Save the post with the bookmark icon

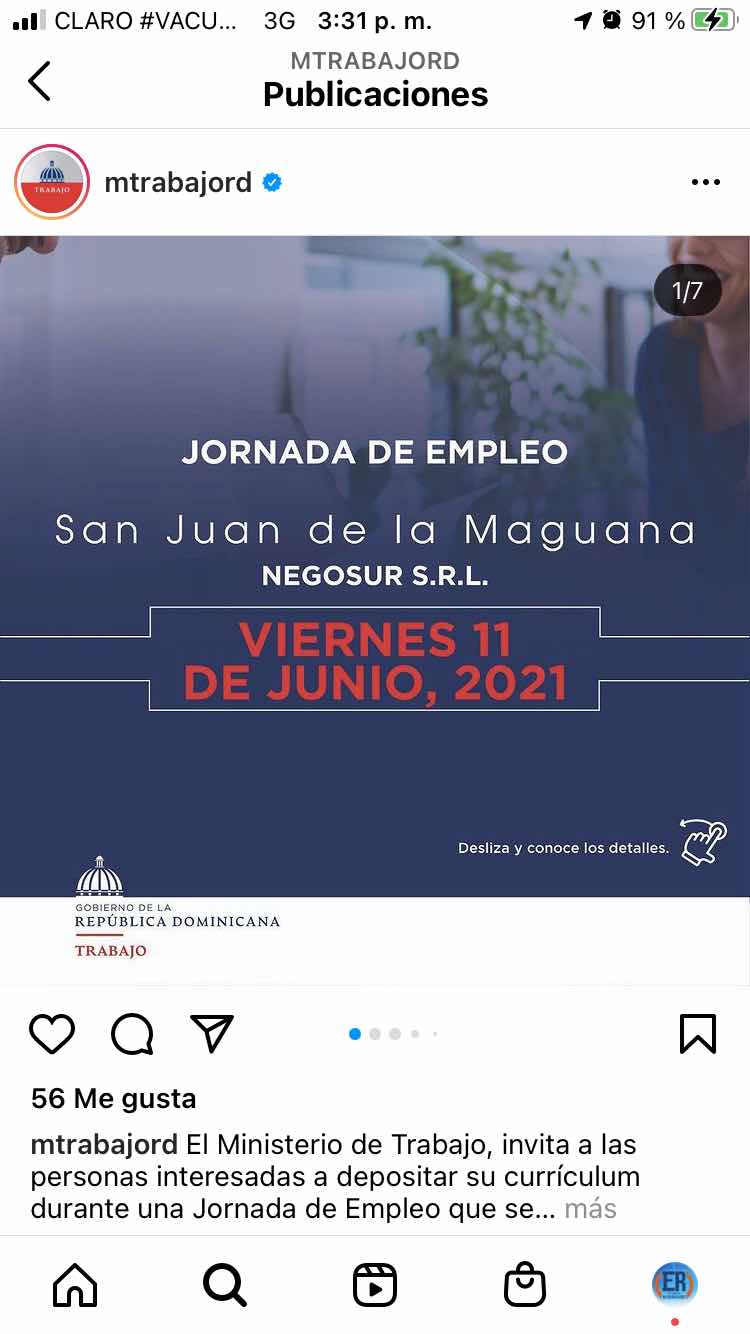[698, 1034]
